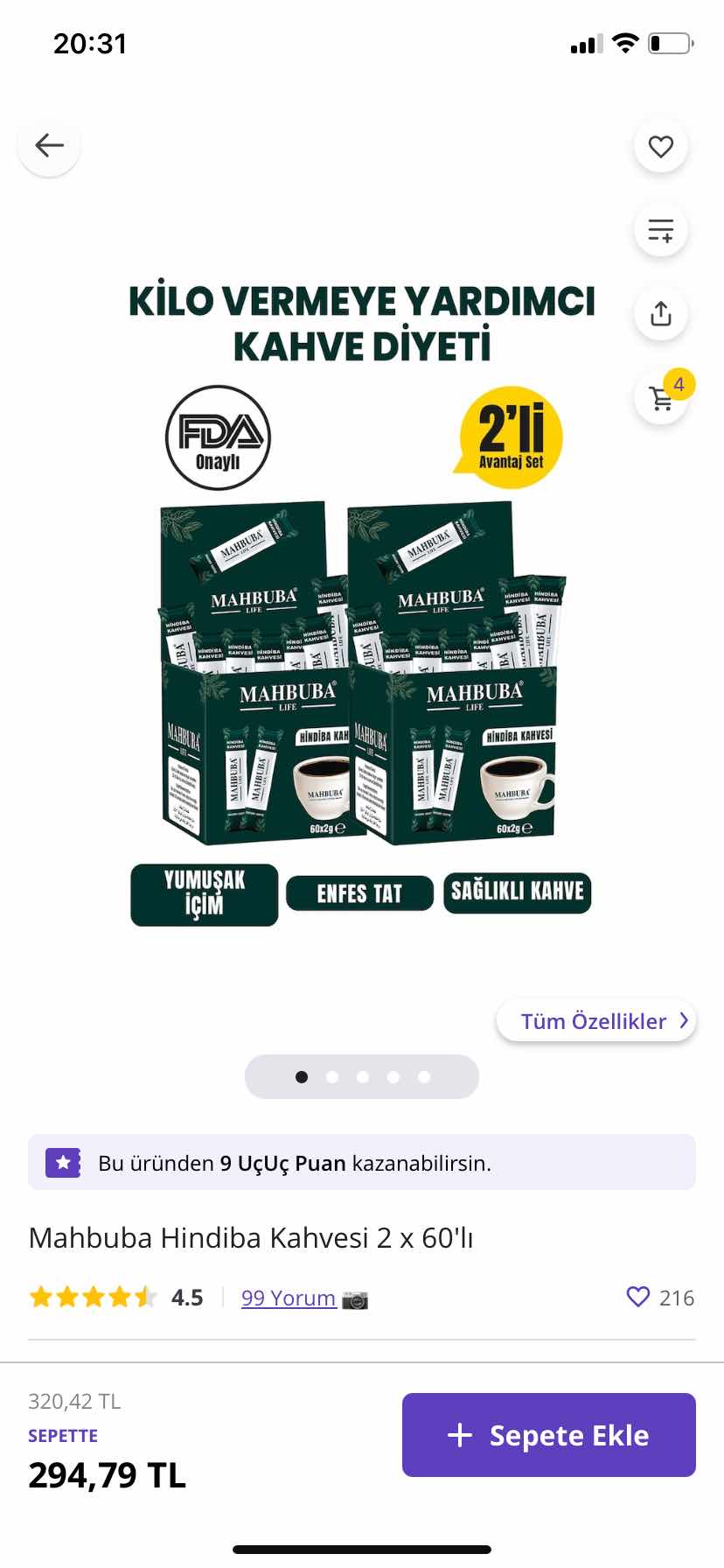Tap Sepete Ekle button

(x=548, y=1435)
